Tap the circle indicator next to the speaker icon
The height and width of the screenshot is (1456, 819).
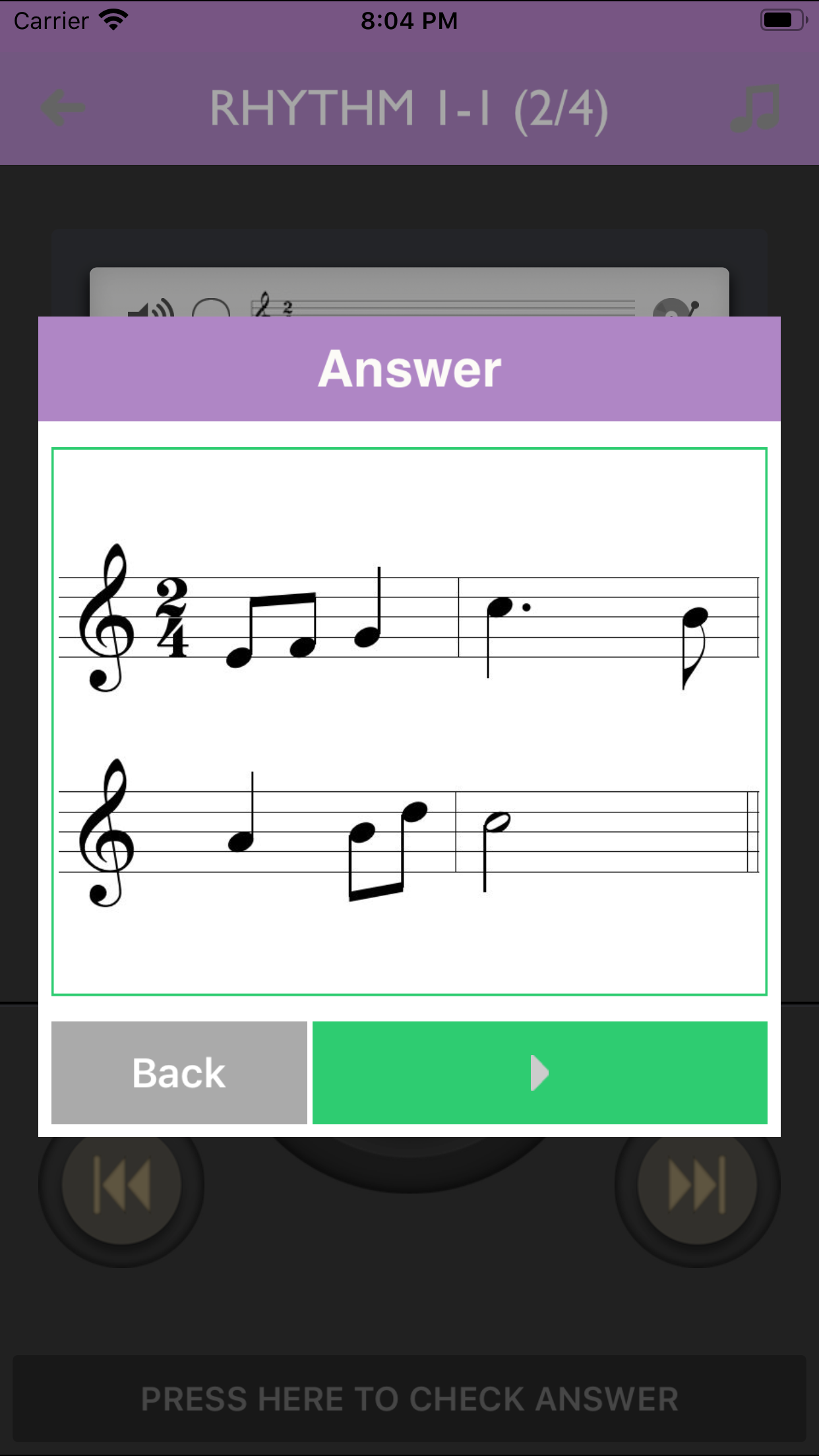(211, 309)
